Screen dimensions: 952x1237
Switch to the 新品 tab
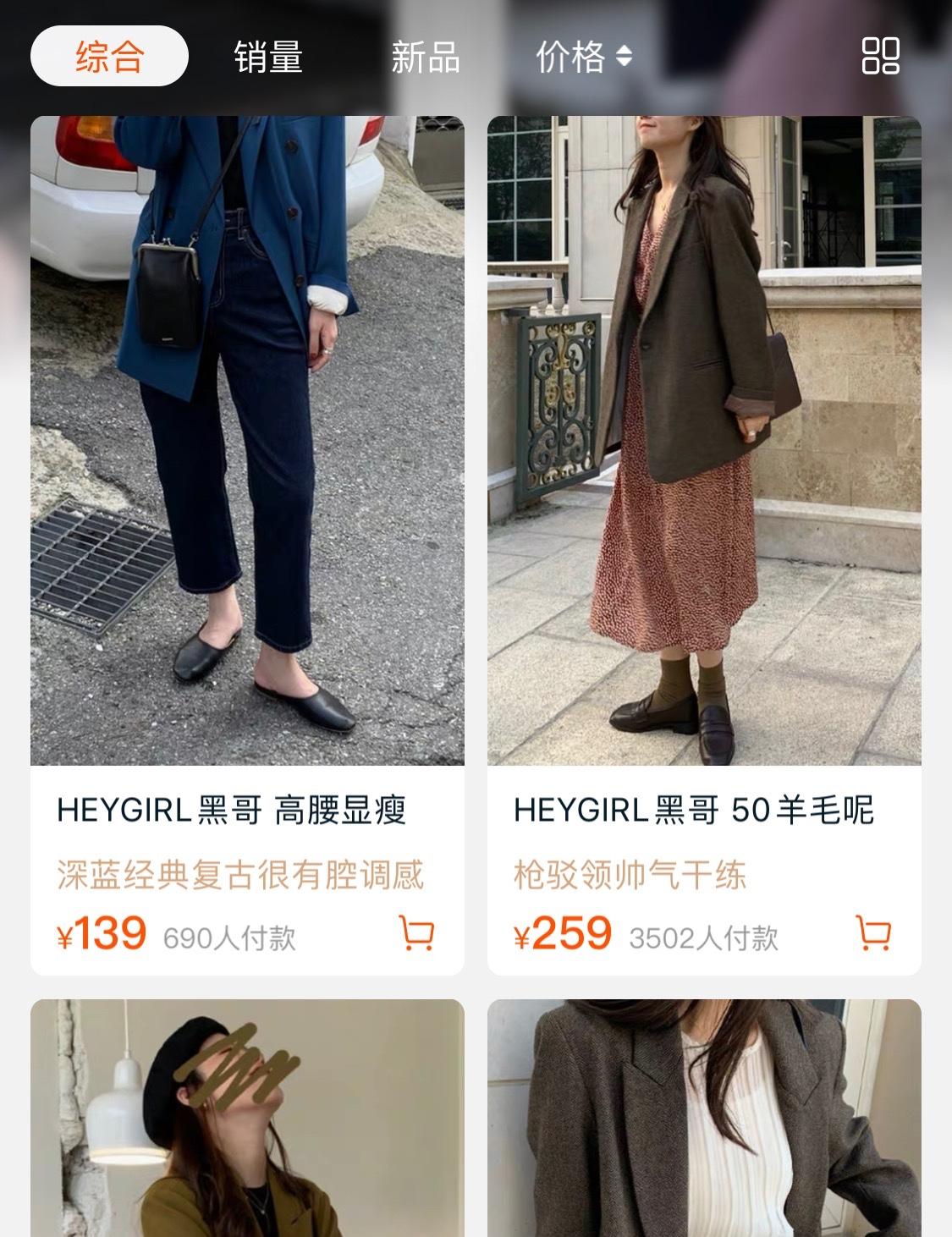(425, 58)
